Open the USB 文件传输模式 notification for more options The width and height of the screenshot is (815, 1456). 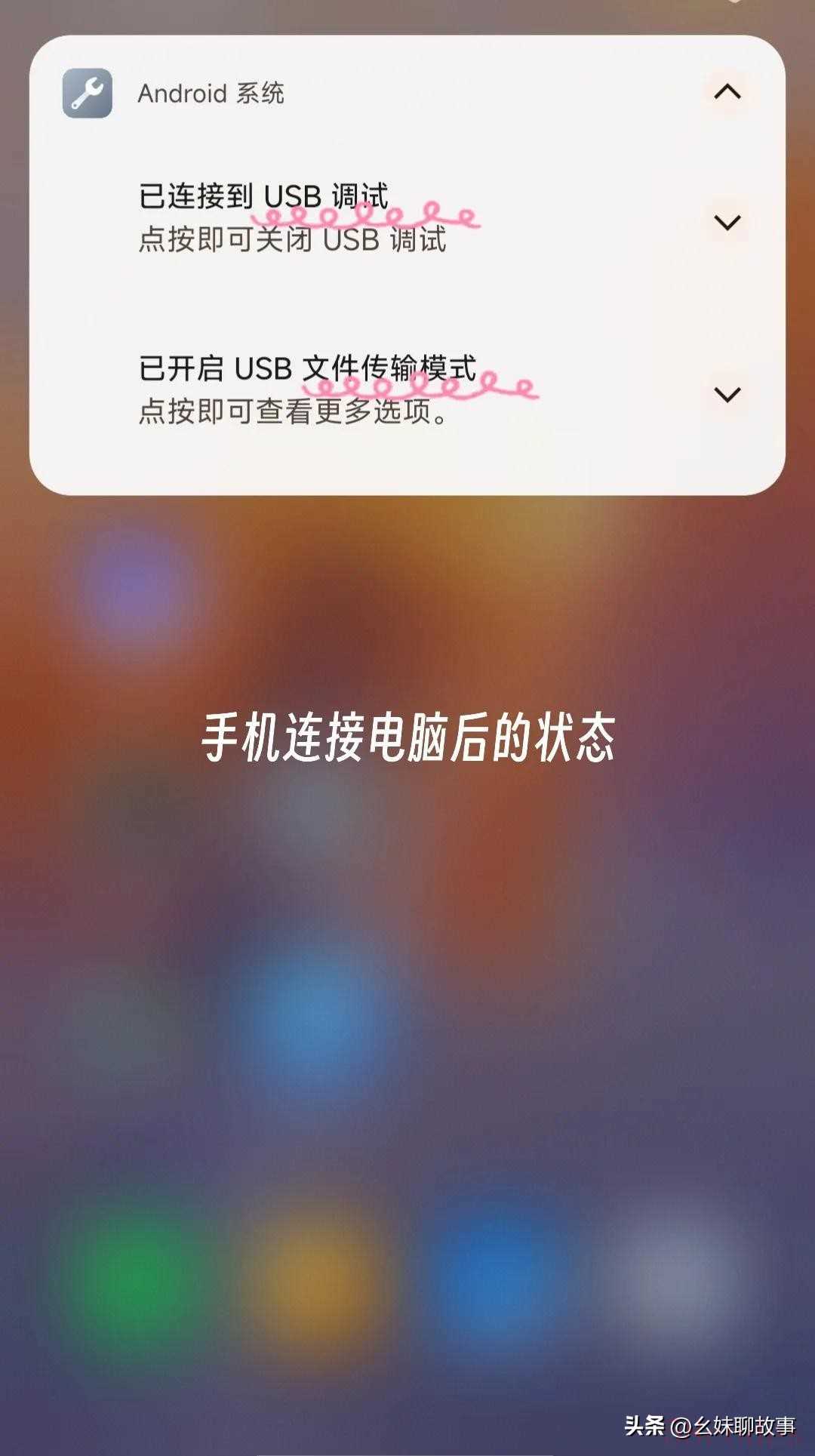click(308, 390)
